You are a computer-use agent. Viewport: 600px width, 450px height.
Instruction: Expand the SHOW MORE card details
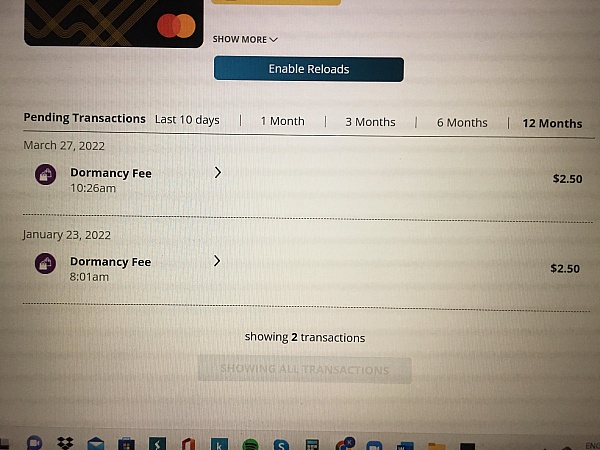tap(245, 39)
